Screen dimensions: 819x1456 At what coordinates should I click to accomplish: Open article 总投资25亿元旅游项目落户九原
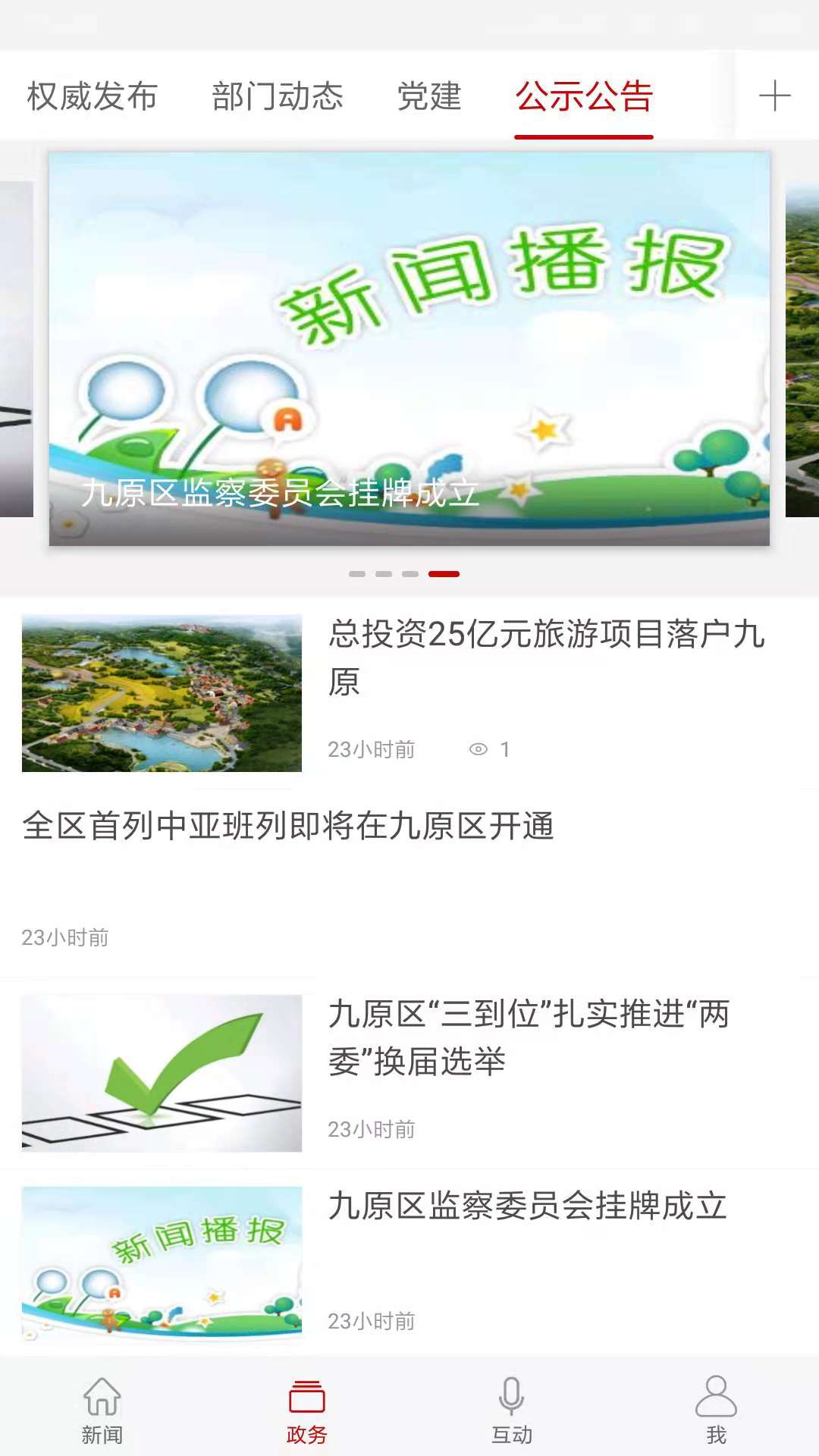click(x=409, y=693)
